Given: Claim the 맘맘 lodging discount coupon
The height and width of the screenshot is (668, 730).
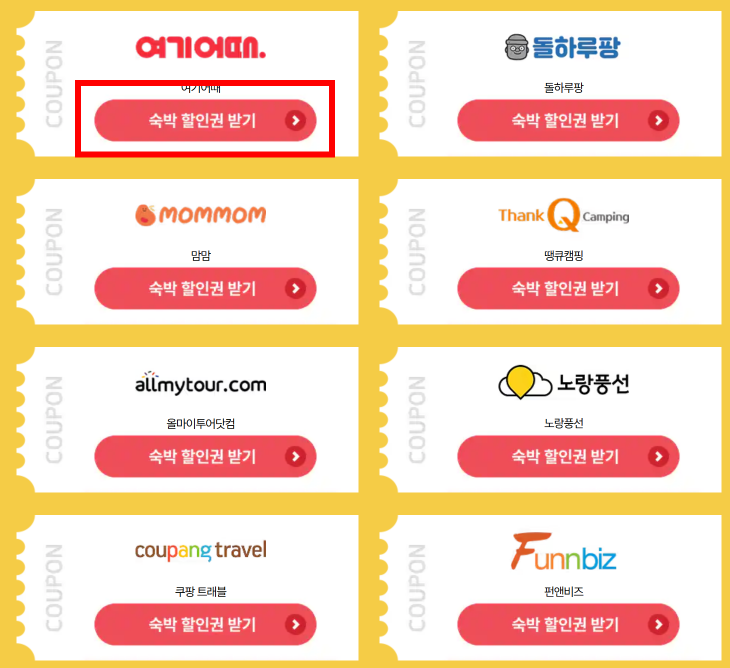Looking at the screenshot, I should (205, 288).
